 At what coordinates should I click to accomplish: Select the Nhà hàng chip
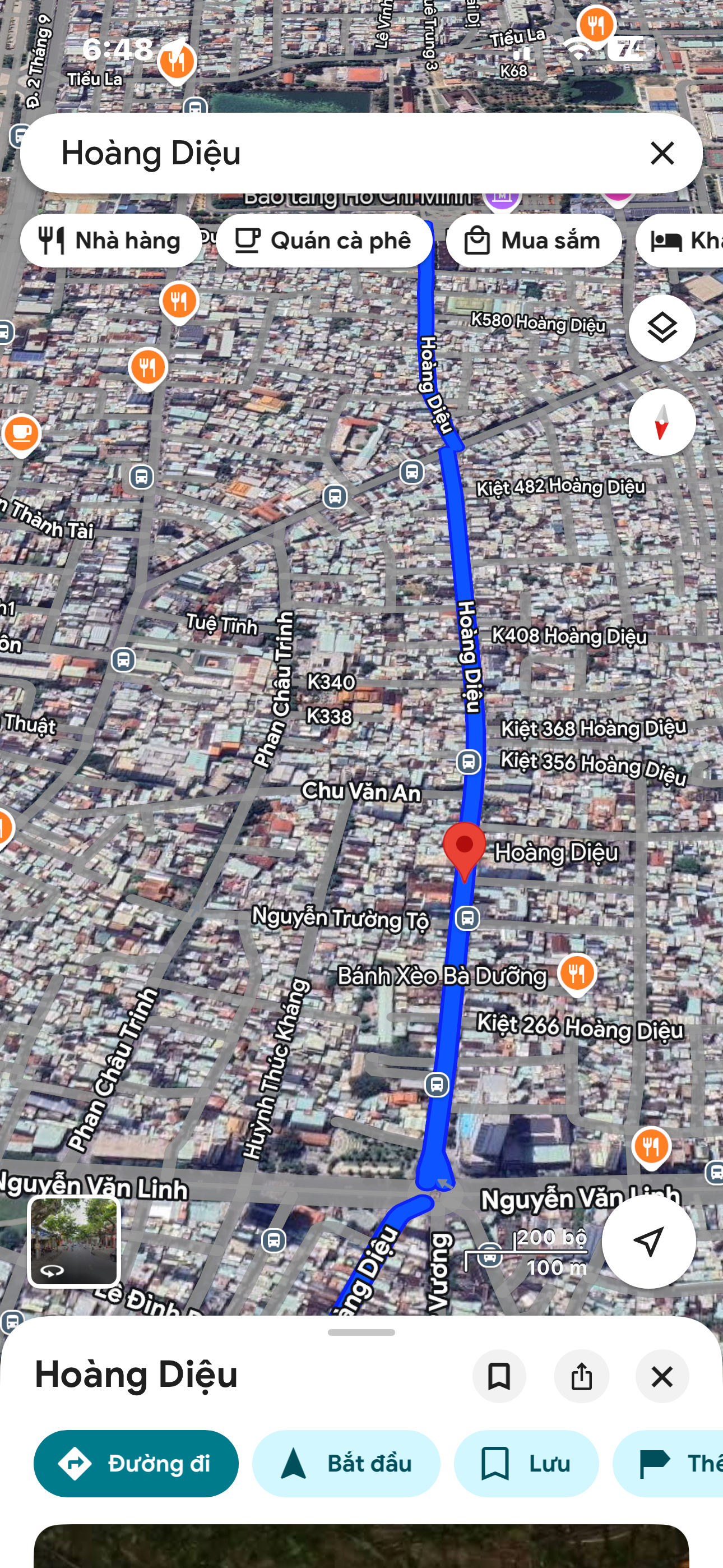(111, 241)
